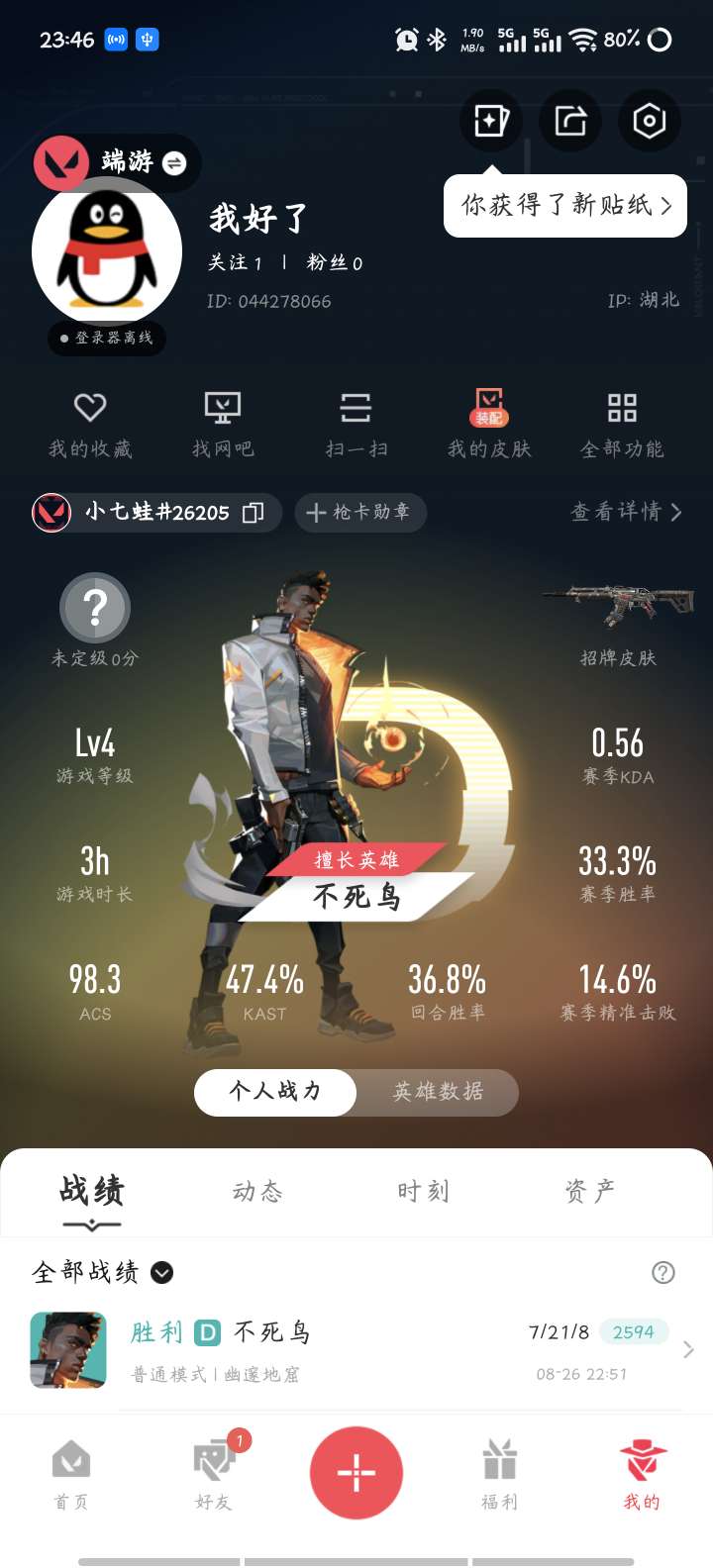
Task: Open the sticker icon at top
Action: (491, 121)
